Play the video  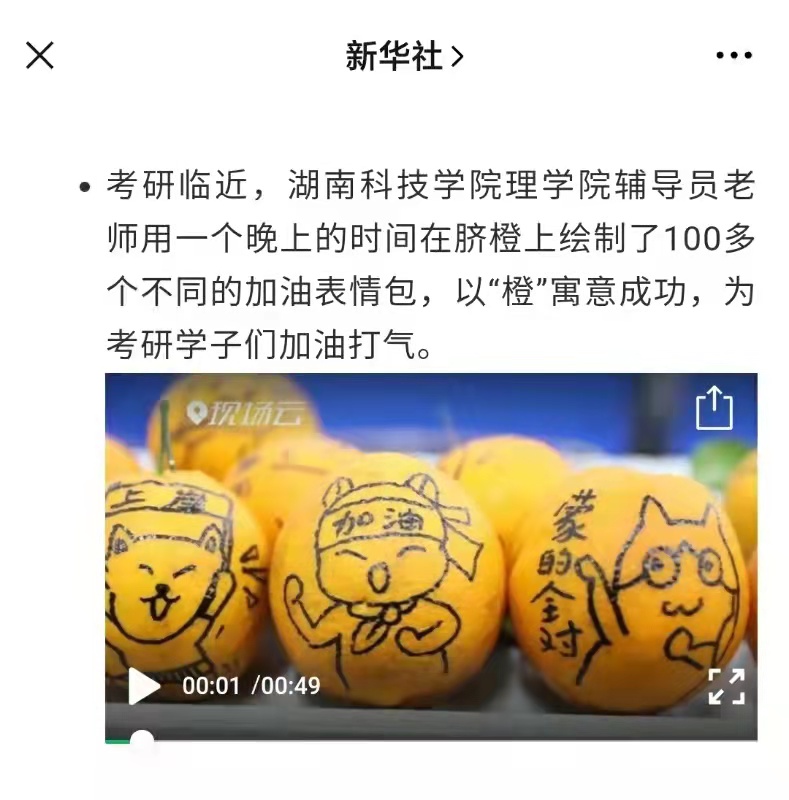point(144,686)
